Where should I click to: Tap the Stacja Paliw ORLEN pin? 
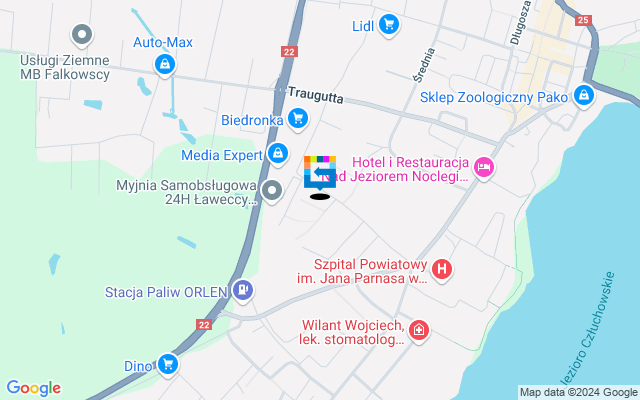click(242, 292)
